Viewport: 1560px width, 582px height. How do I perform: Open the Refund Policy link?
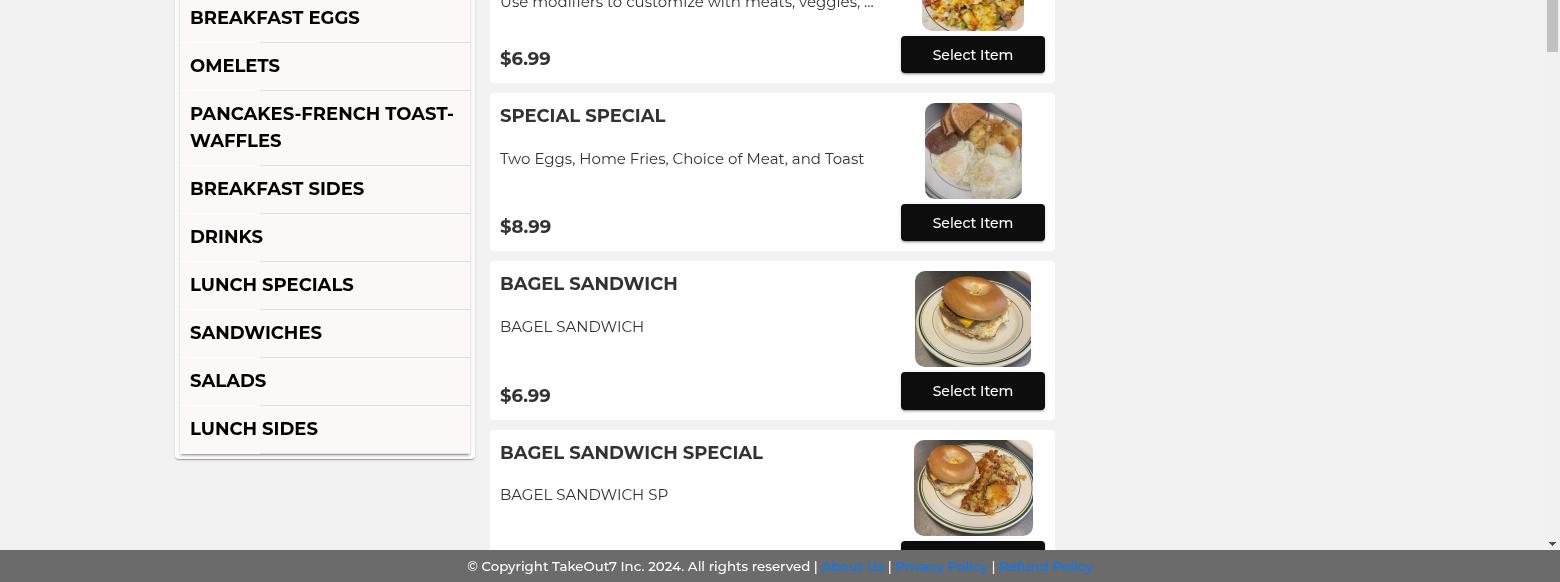coord(1045,567)
